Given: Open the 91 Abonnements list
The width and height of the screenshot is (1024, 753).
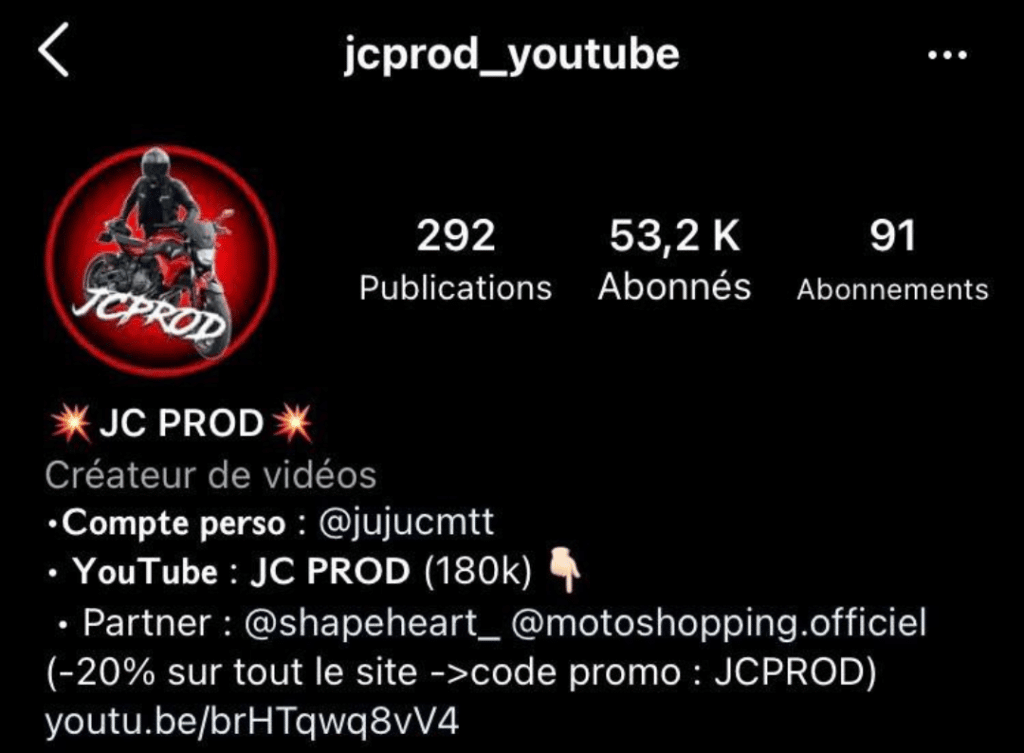Looking at the screenshot, I should pyautogui.click(x=892, y=260).
